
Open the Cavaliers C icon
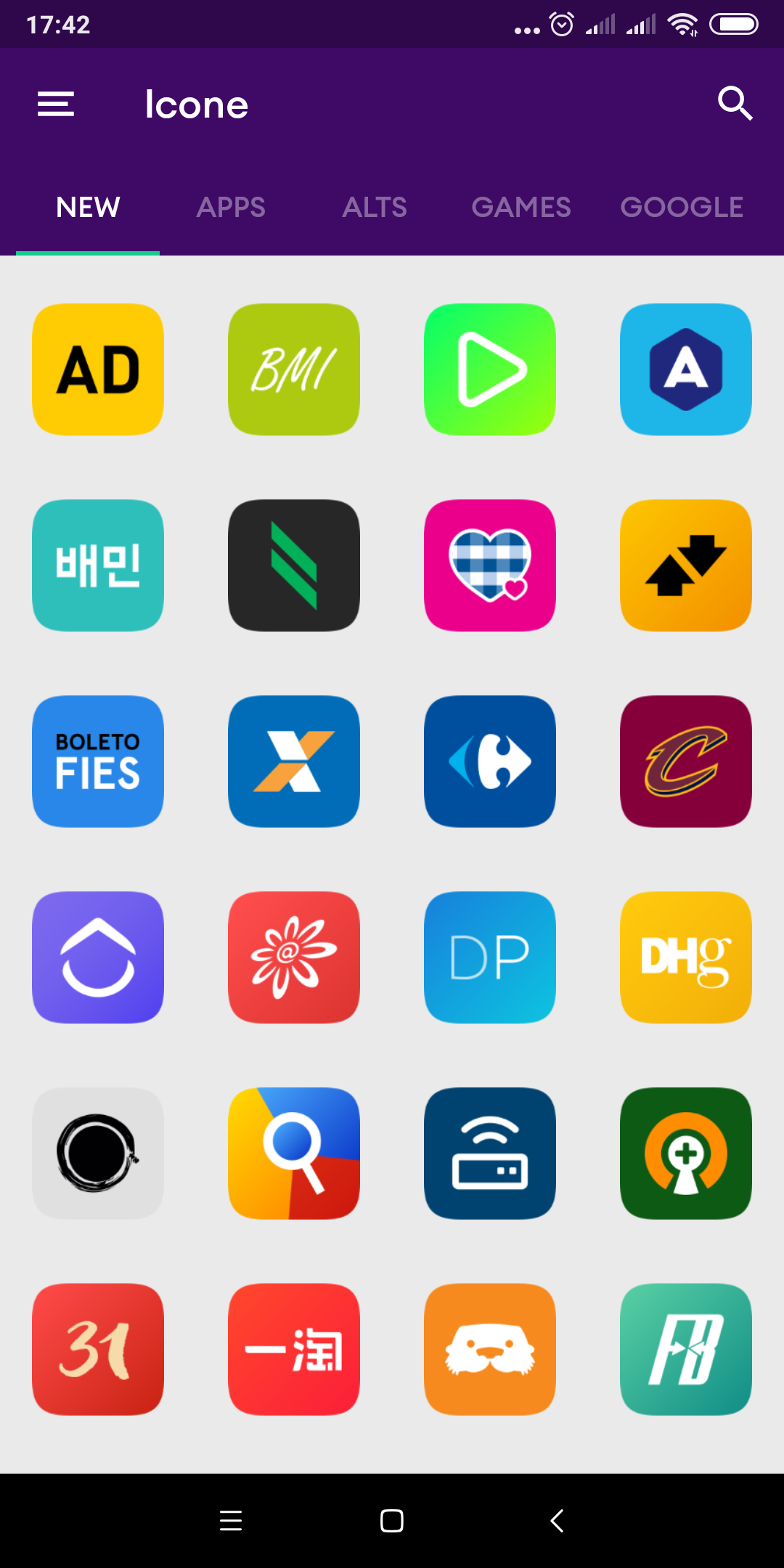(x=686, y=761)
